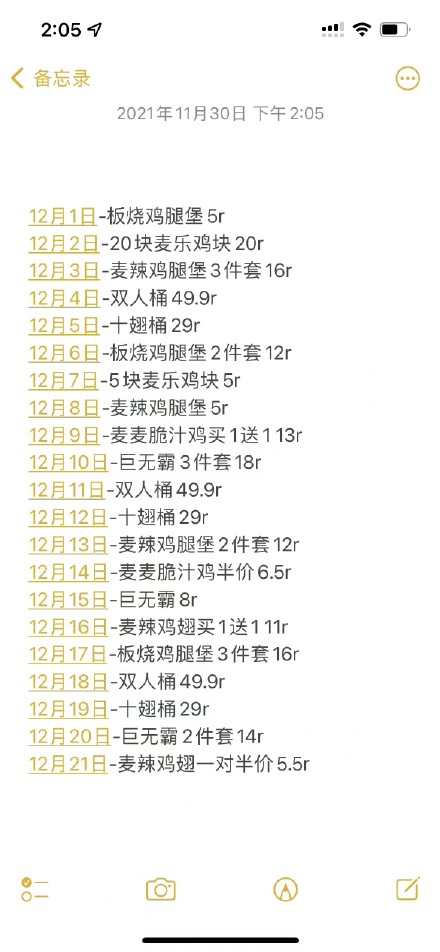Select the 12月7日 underlined date

tap(63, 381)
